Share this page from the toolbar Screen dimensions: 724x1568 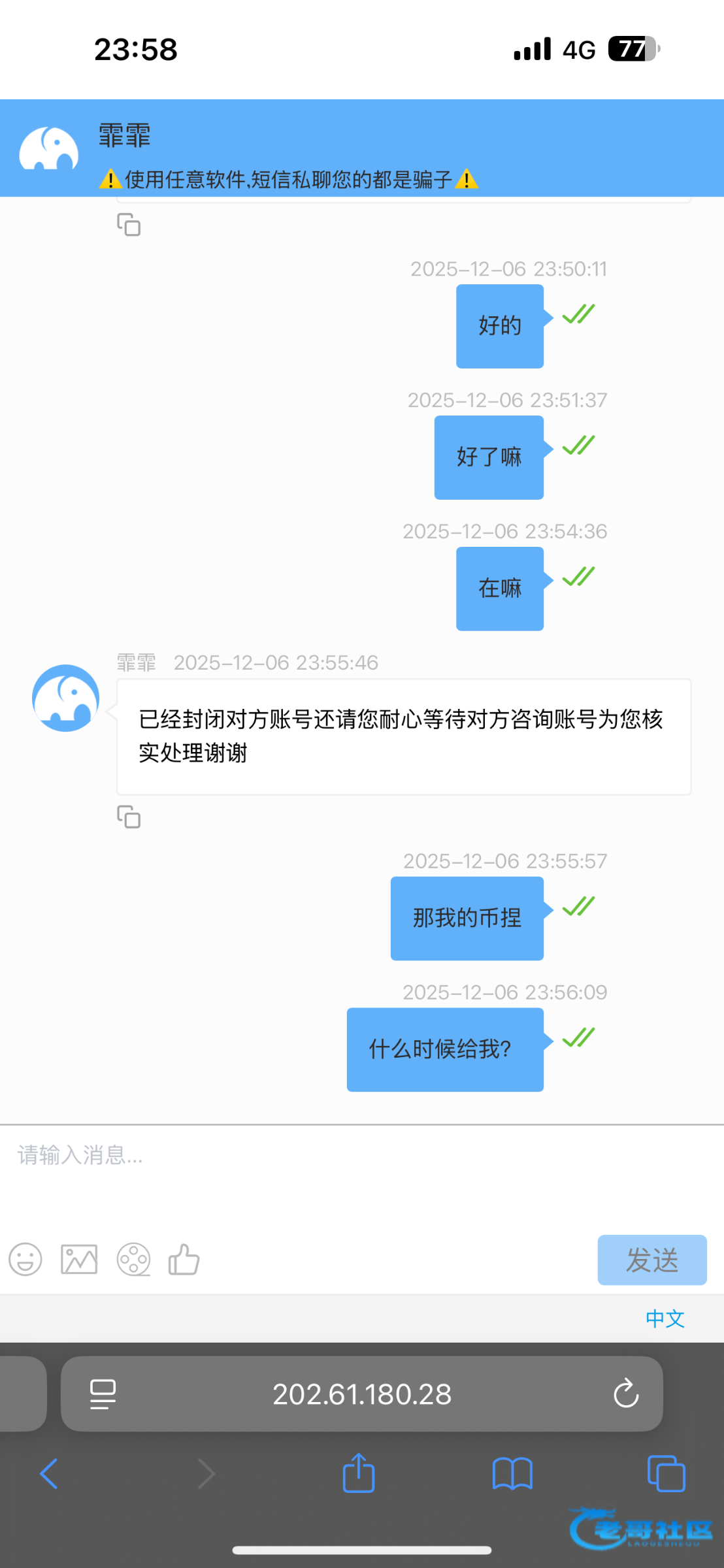click(x=359, y=1473)
